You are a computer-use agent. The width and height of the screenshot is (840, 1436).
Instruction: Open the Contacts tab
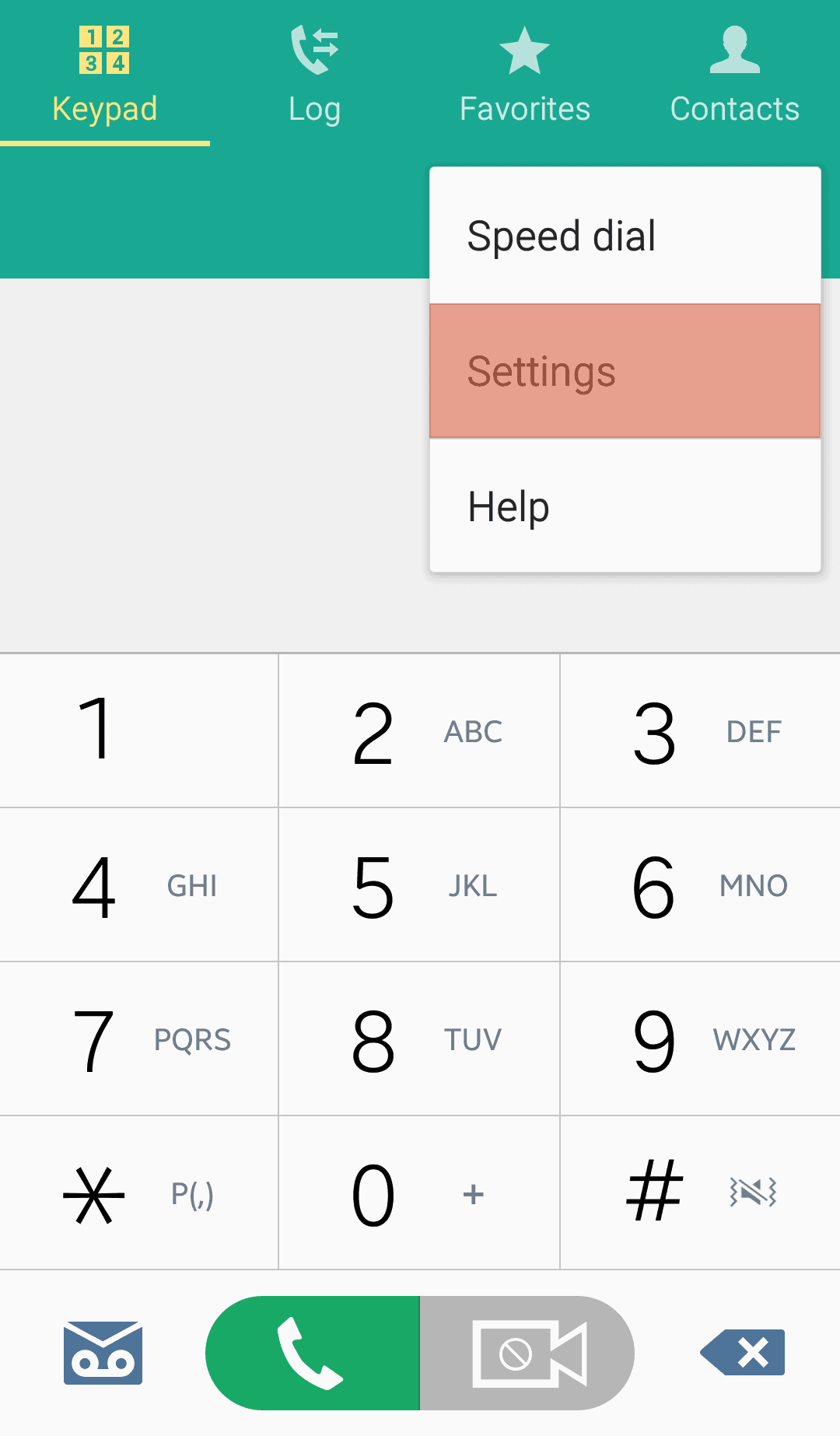point(734,74)
